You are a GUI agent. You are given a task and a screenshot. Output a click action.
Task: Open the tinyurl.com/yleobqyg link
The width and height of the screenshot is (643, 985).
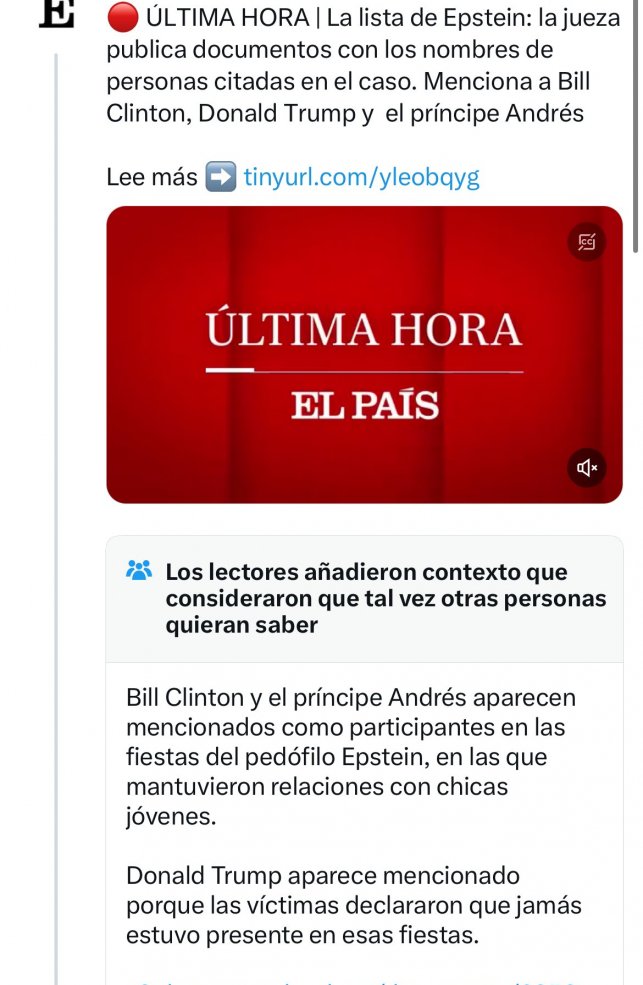[x=361, y=178]
